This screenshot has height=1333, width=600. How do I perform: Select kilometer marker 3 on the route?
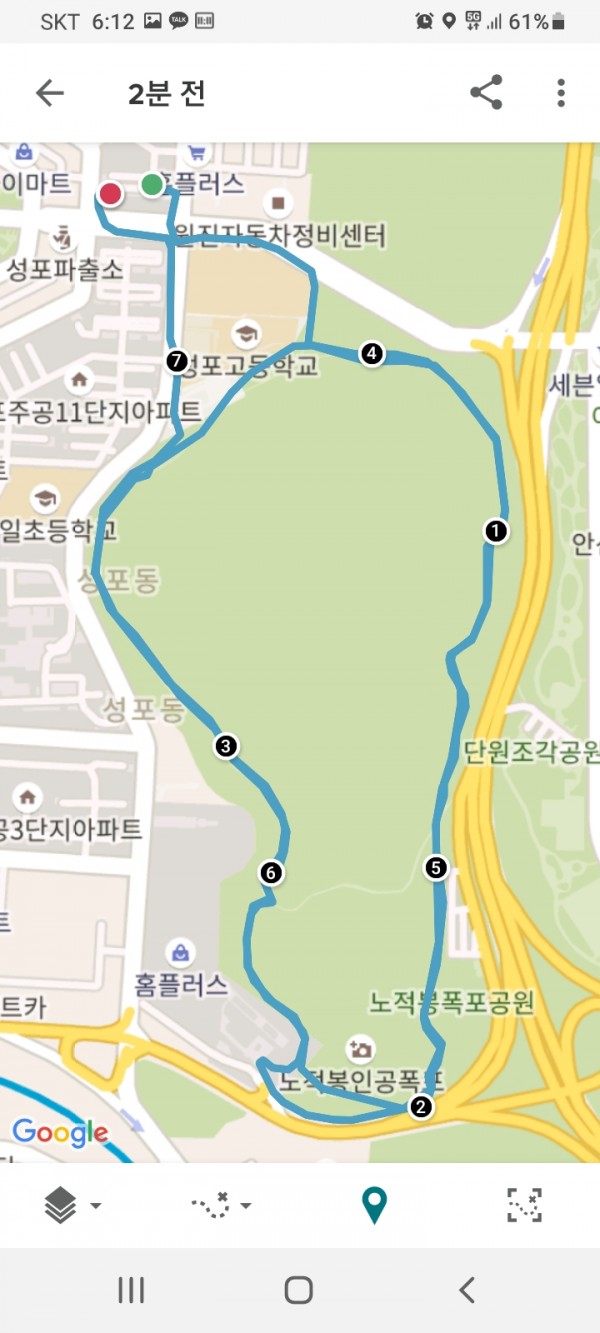tap(226, 746)
